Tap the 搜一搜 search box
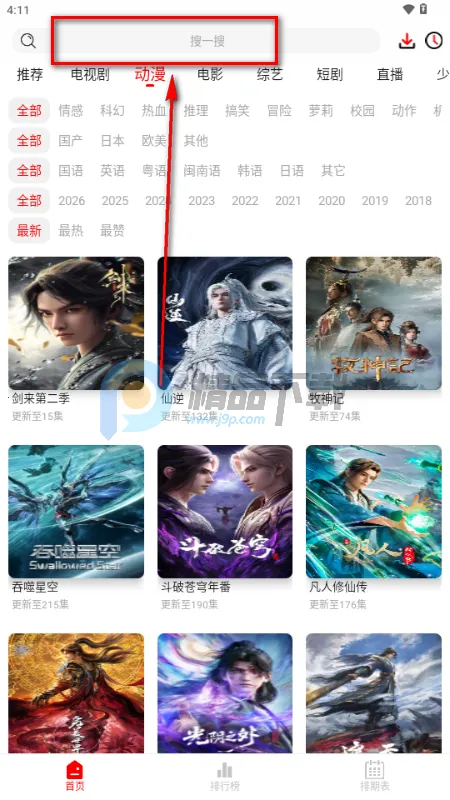This screenshot has width=450, height=800. coord(196,41)
